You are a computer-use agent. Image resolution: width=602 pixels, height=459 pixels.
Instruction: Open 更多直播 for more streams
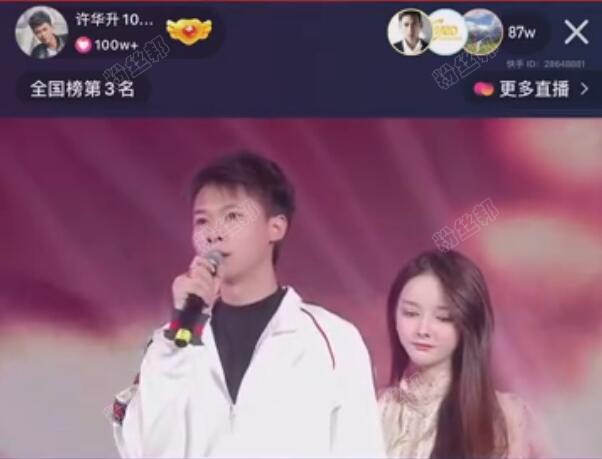pos(532,89)
